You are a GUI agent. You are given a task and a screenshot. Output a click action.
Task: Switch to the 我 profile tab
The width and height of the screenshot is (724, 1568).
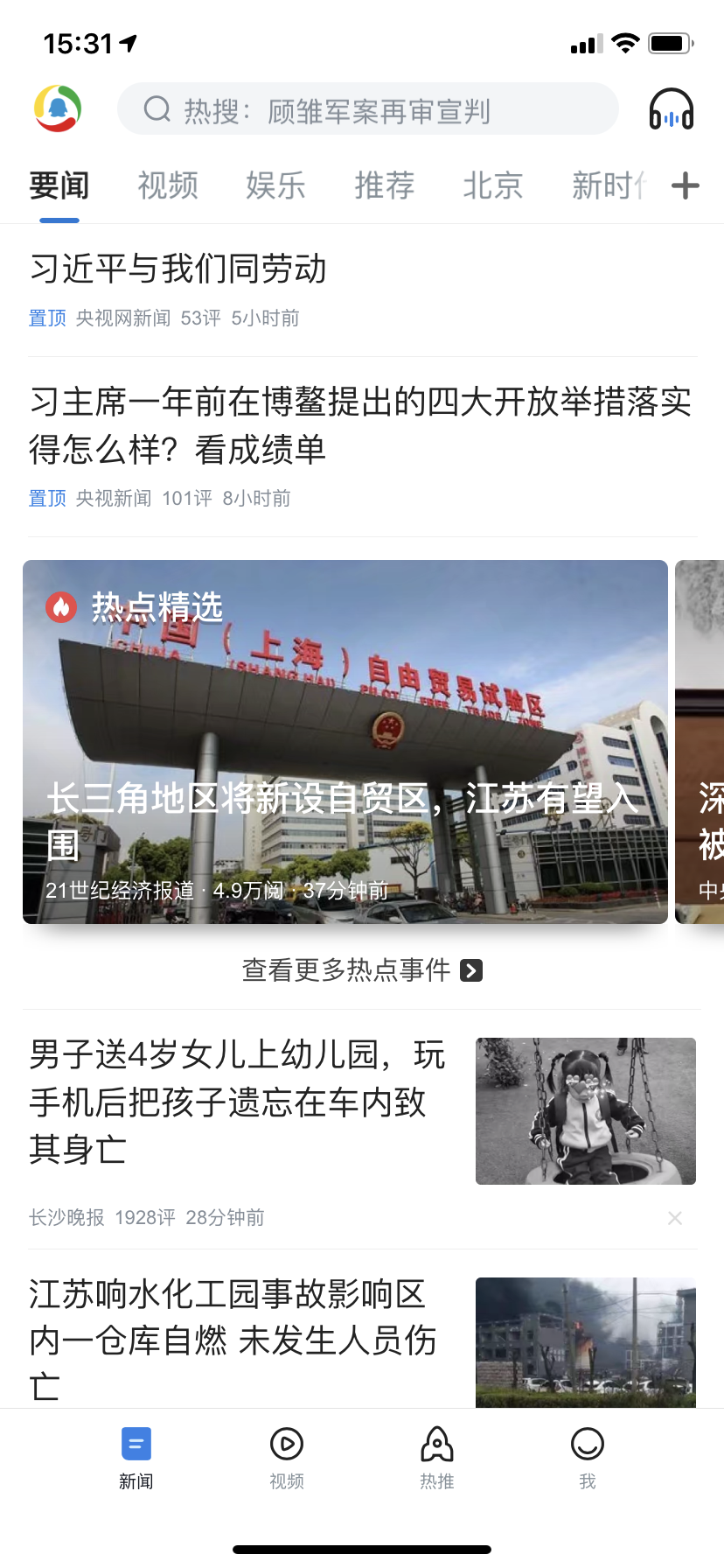click(x=587, y=1458)
